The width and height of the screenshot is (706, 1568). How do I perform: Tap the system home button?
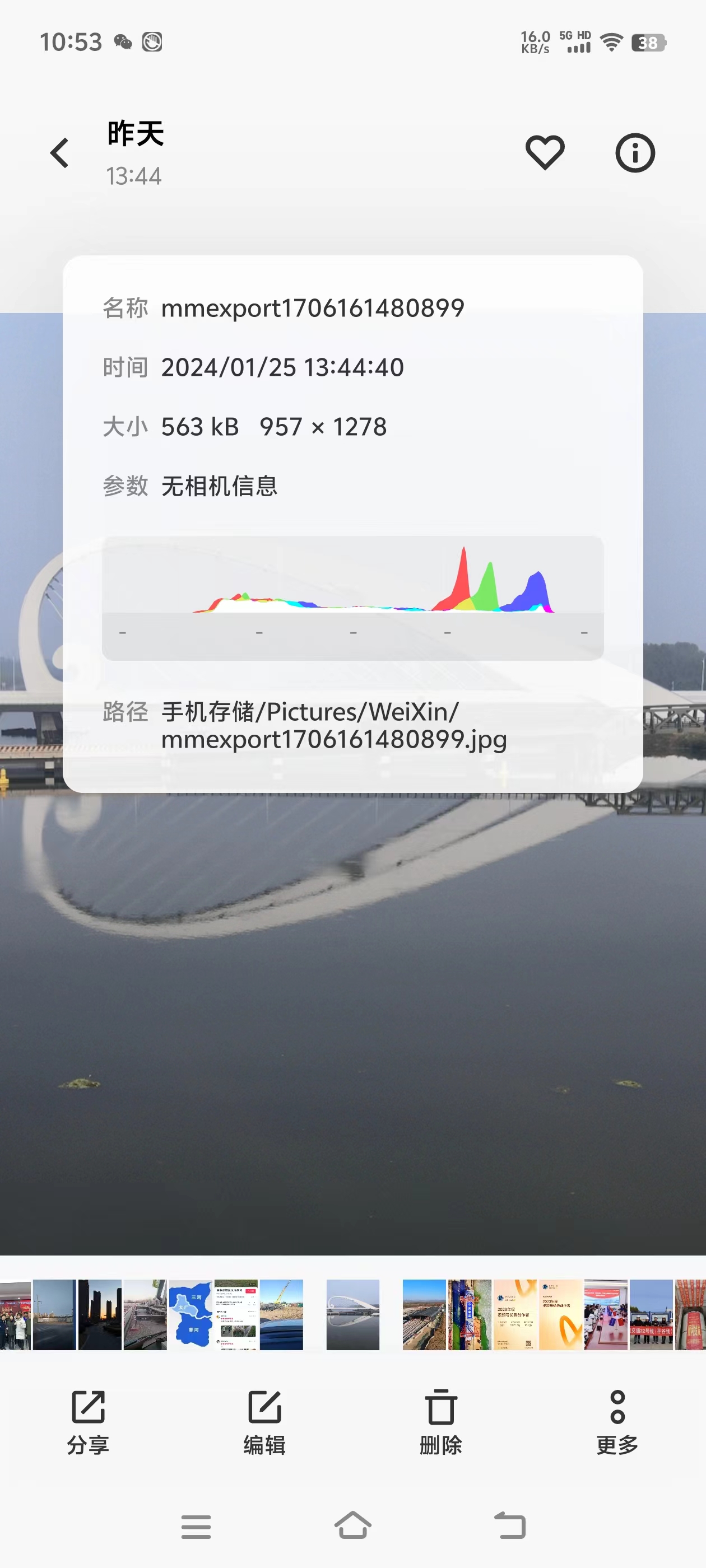point(352,1525)
